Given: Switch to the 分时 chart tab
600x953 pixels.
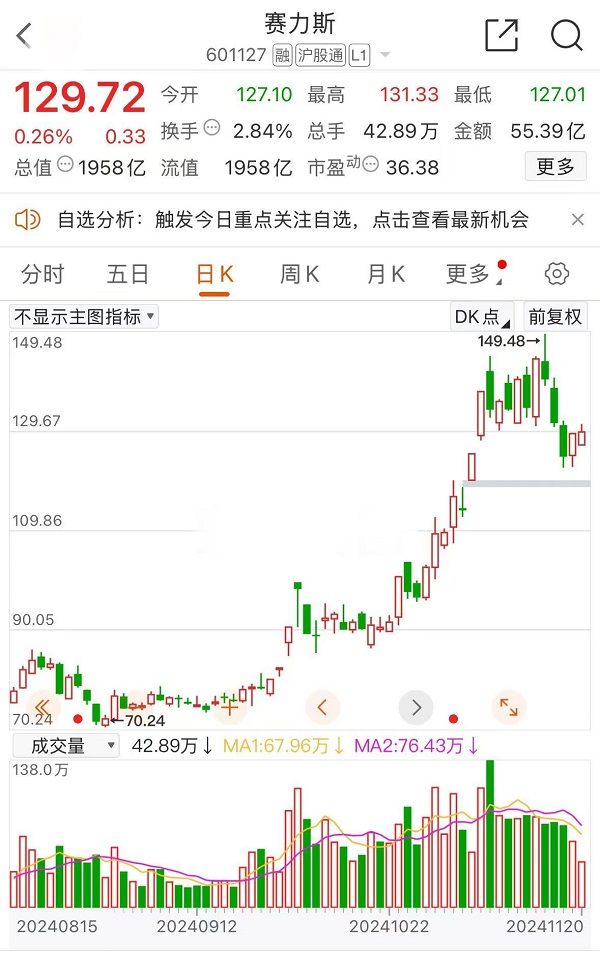Looking at the screenshot, I should [x=42, y=274].
